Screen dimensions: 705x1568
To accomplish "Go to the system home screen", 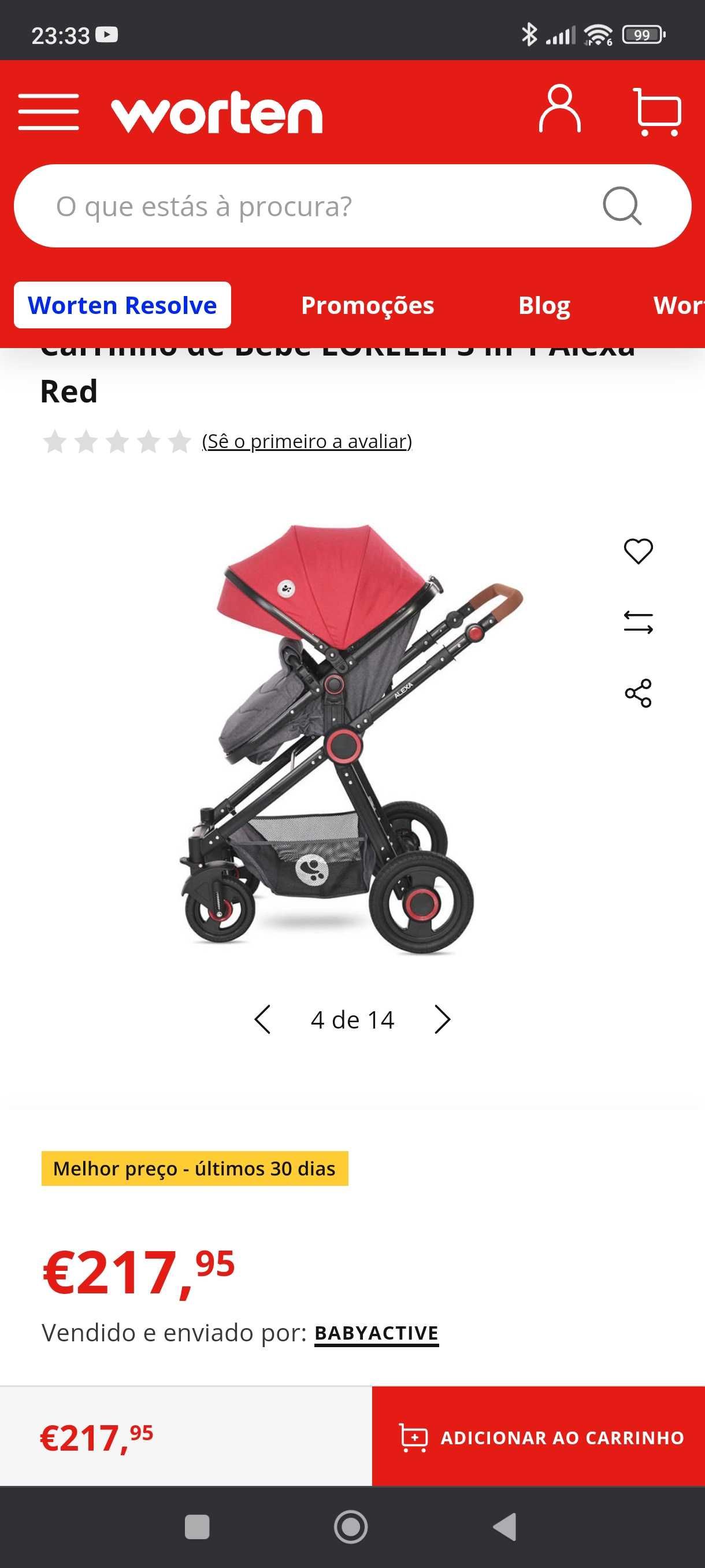I will (x=351, y=1527).
